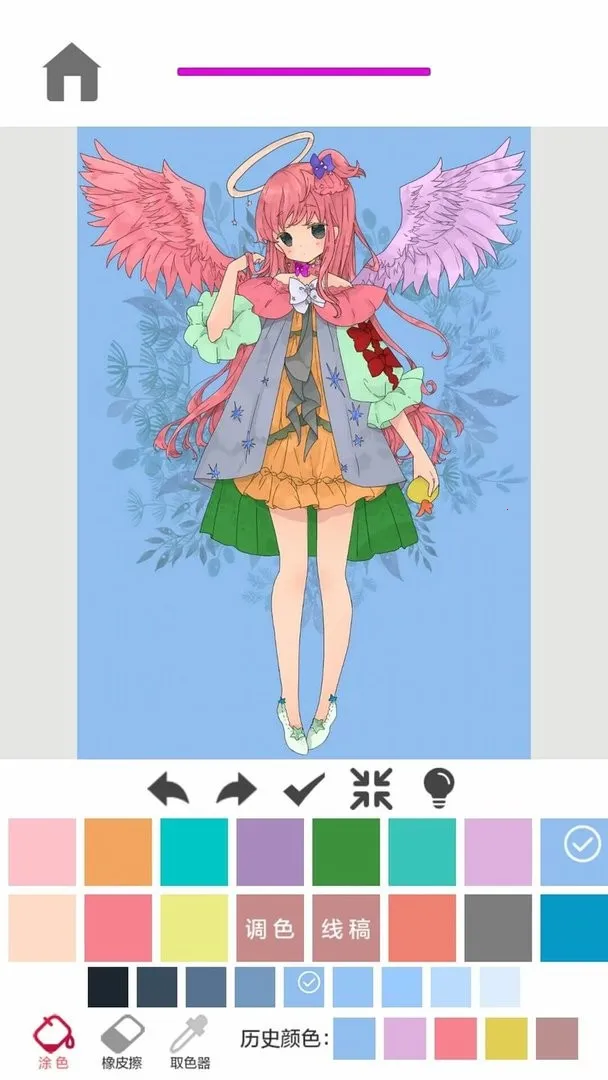Viewport: 608px width, 1080px height.
Task: Select the brownish history color
Action: pyautogui.click(x=557, y=1039)
